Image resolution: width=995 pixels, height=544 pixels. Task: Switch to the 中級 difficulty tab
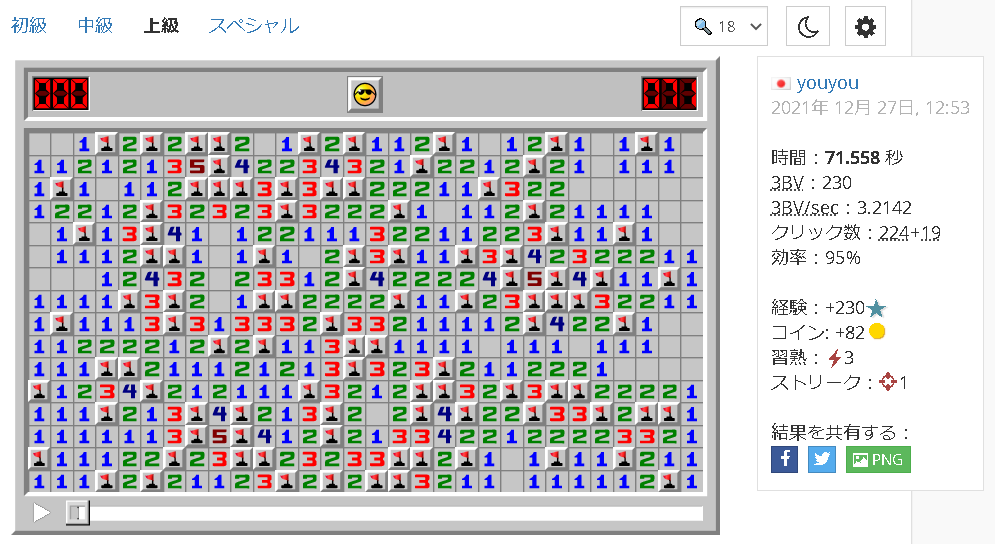95,26
